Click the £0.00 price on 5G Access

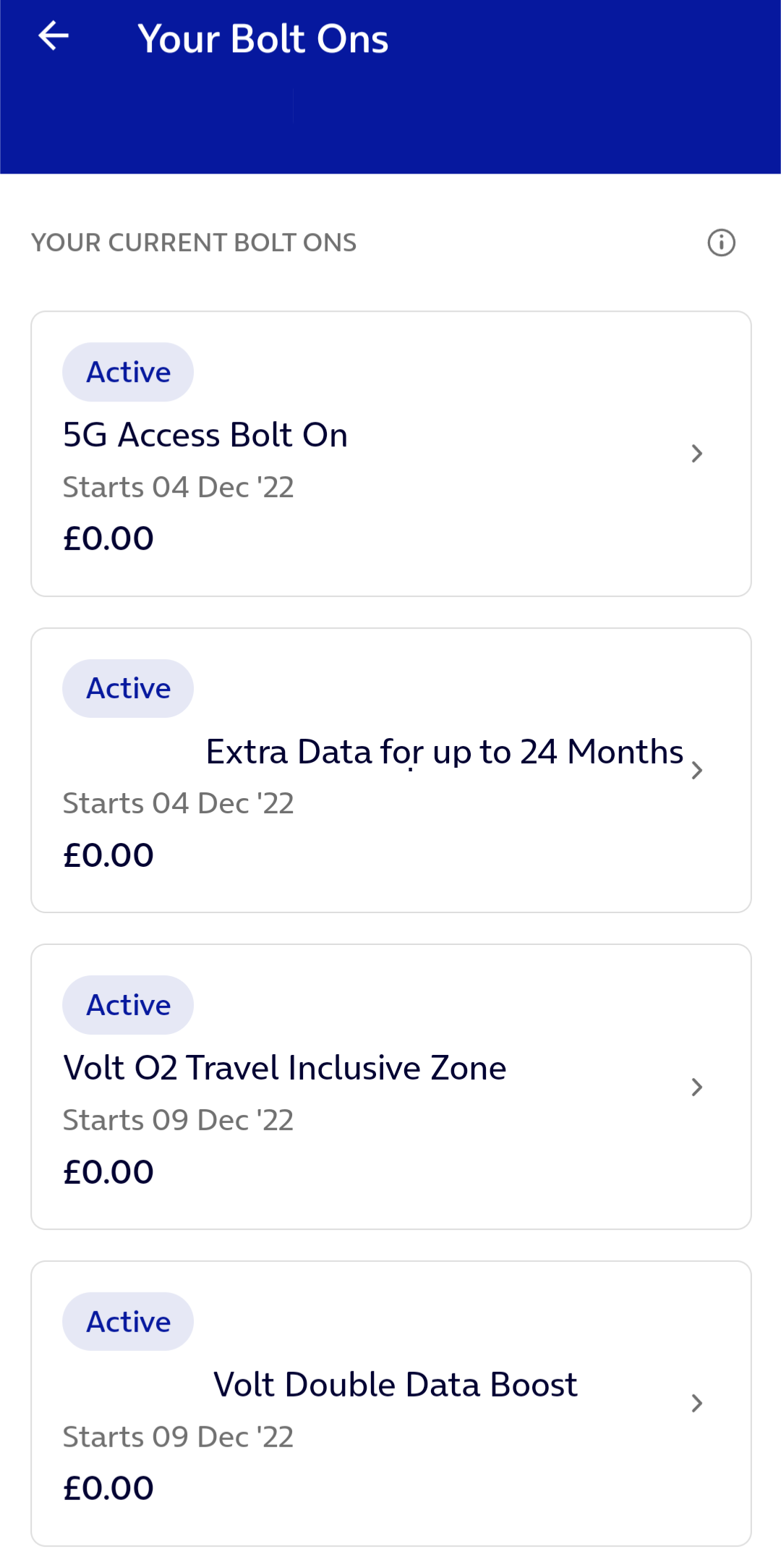pos(108,538)
